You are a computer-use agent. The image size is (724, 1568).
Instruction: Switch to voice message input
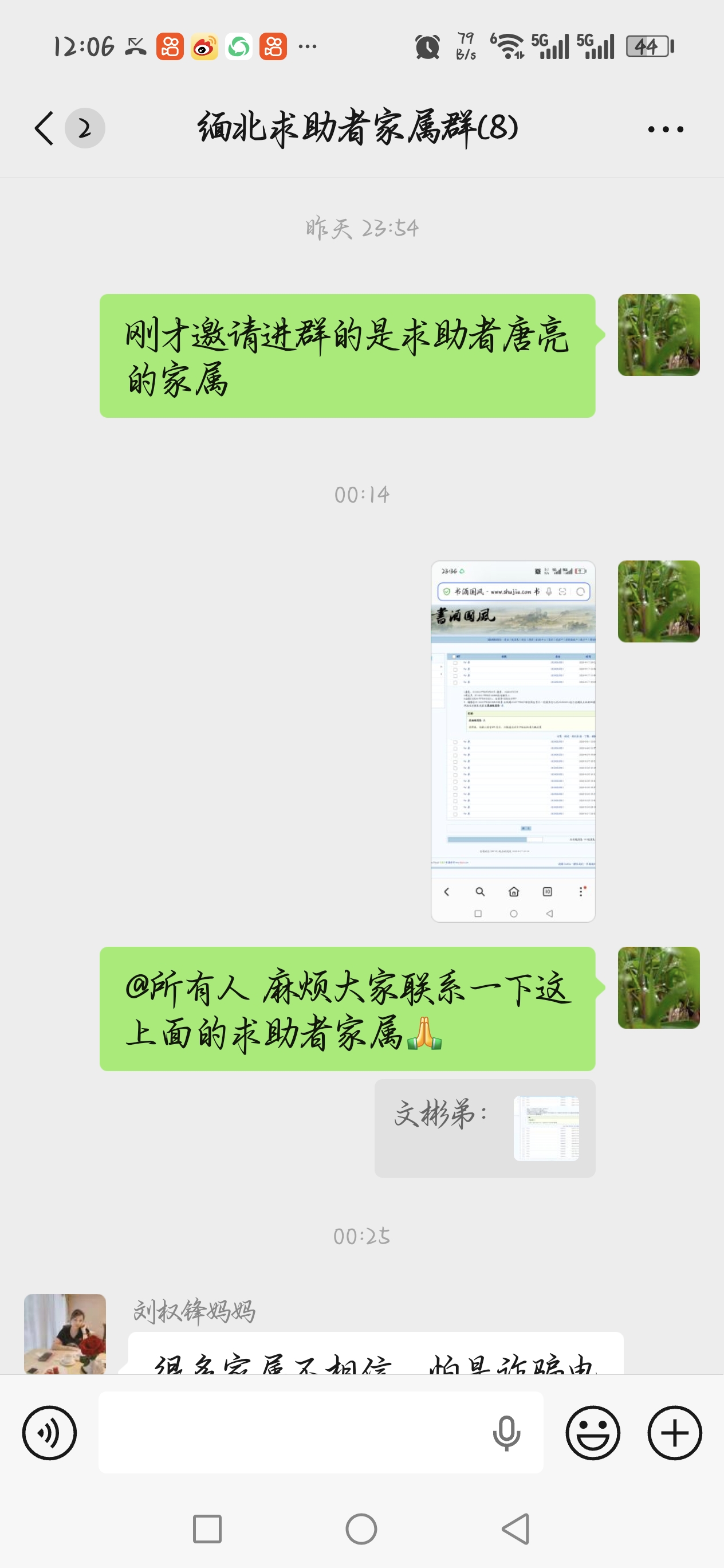[x=49, y=1432]
